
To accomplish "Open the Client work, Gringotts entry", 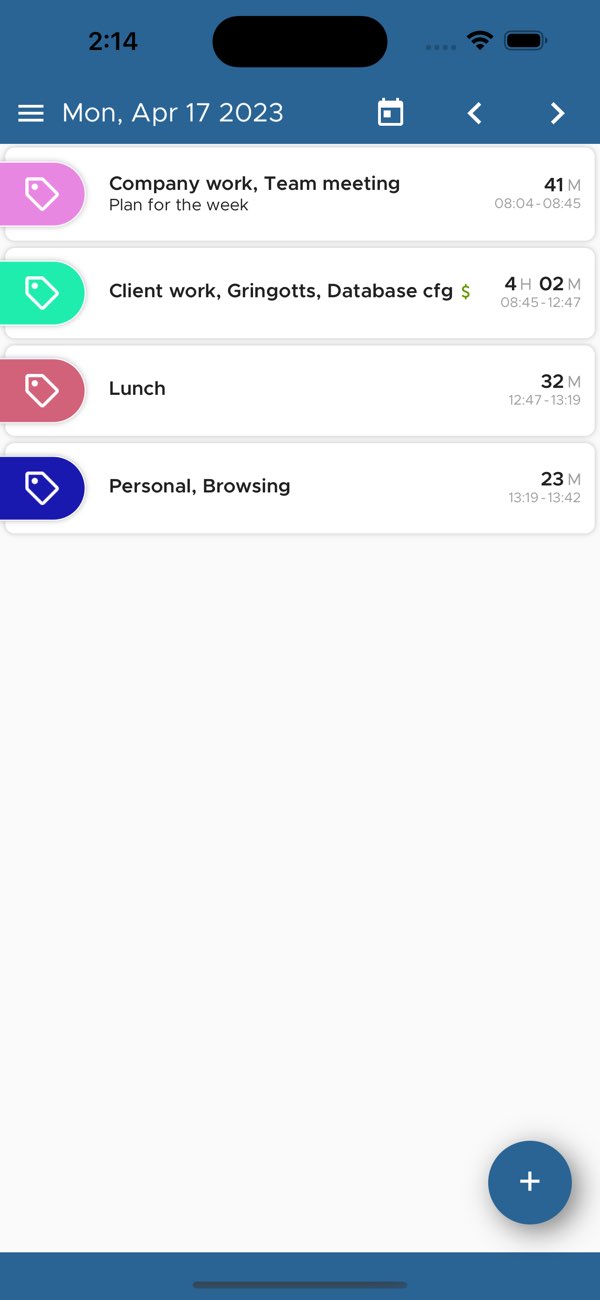I will [x=300, y=292].
